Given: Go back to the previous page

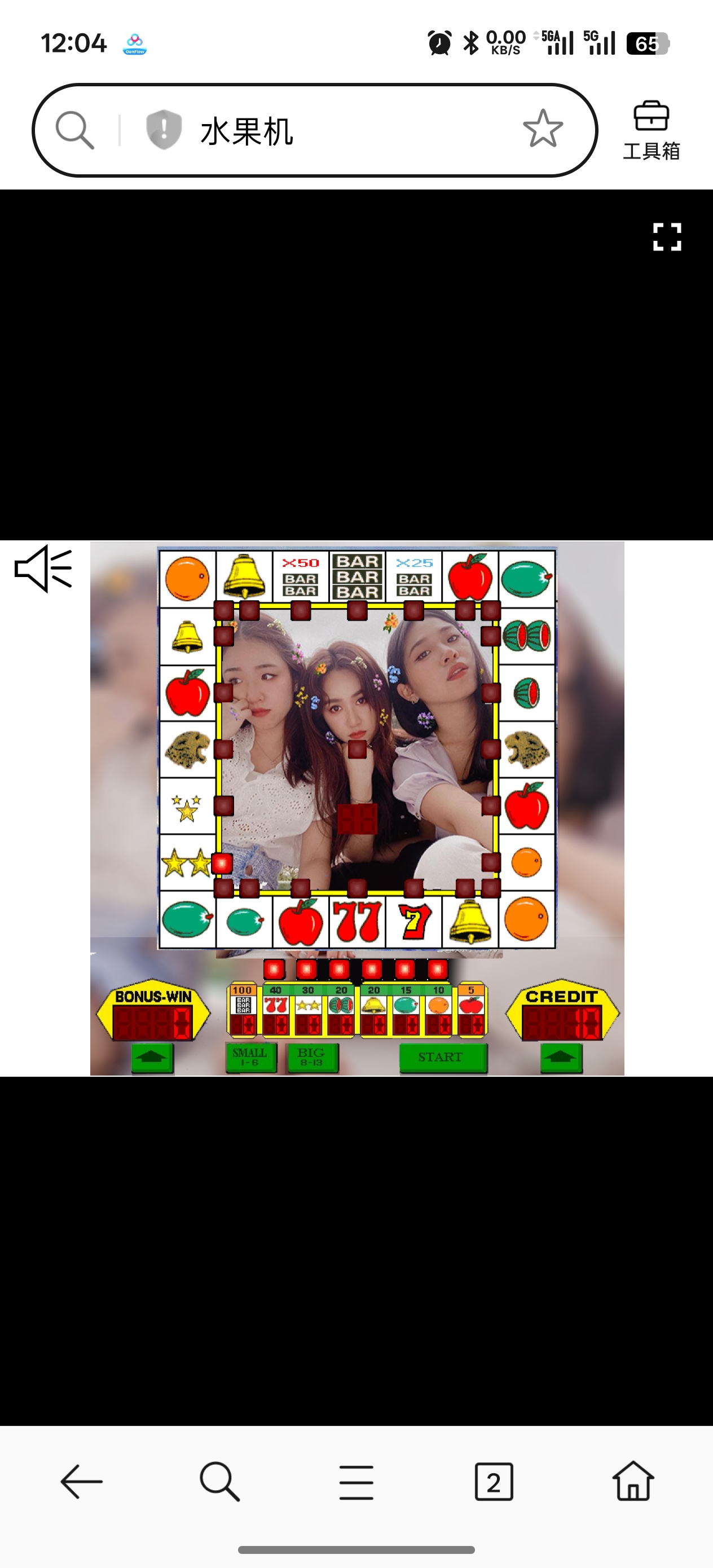Looking at the screenshot, I should 82,1482.
